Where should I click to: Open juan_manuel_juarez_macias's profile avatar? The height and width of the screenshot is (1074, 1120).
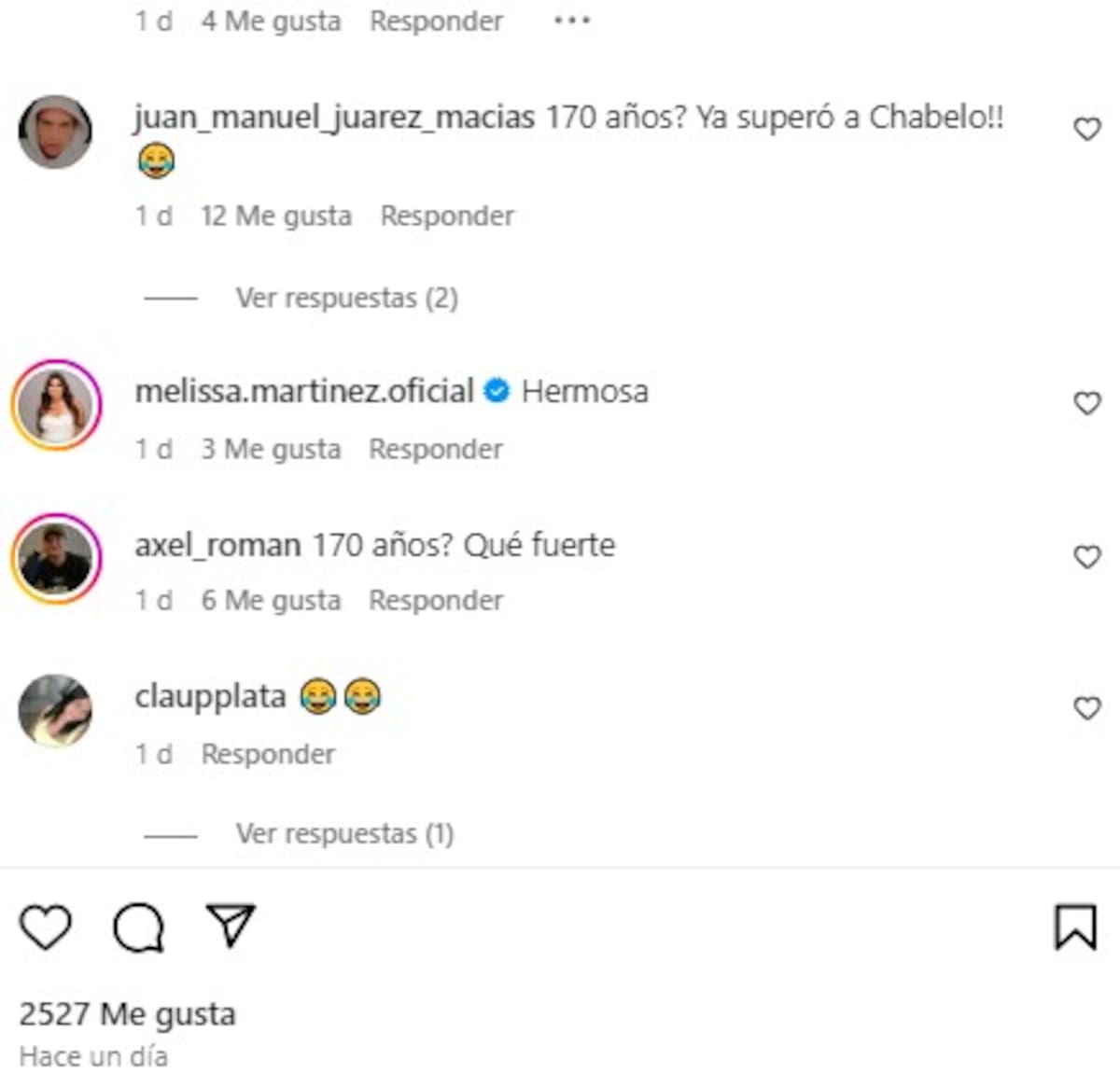click(56, 132)
